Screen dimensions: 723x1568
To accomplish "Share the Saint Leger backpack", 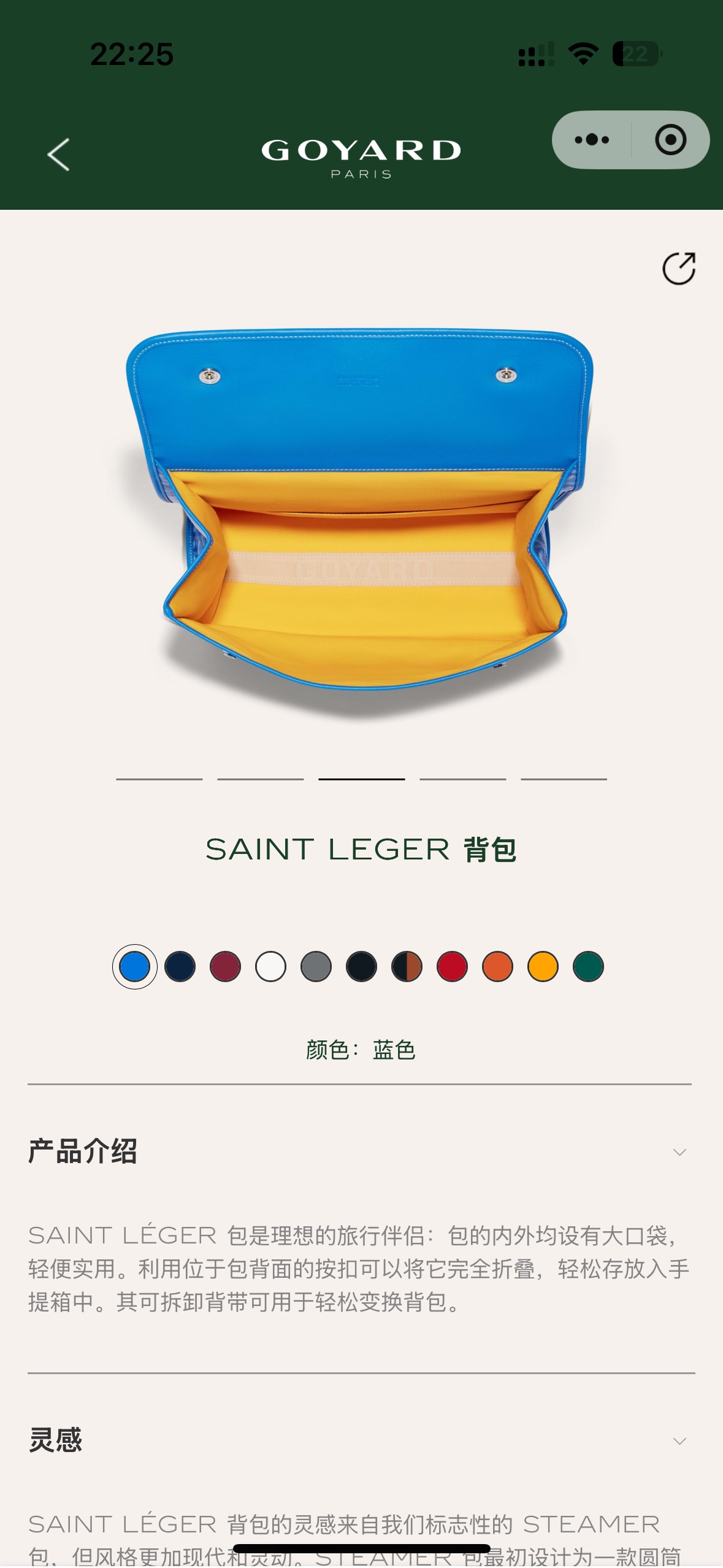I will coord(679,269).
